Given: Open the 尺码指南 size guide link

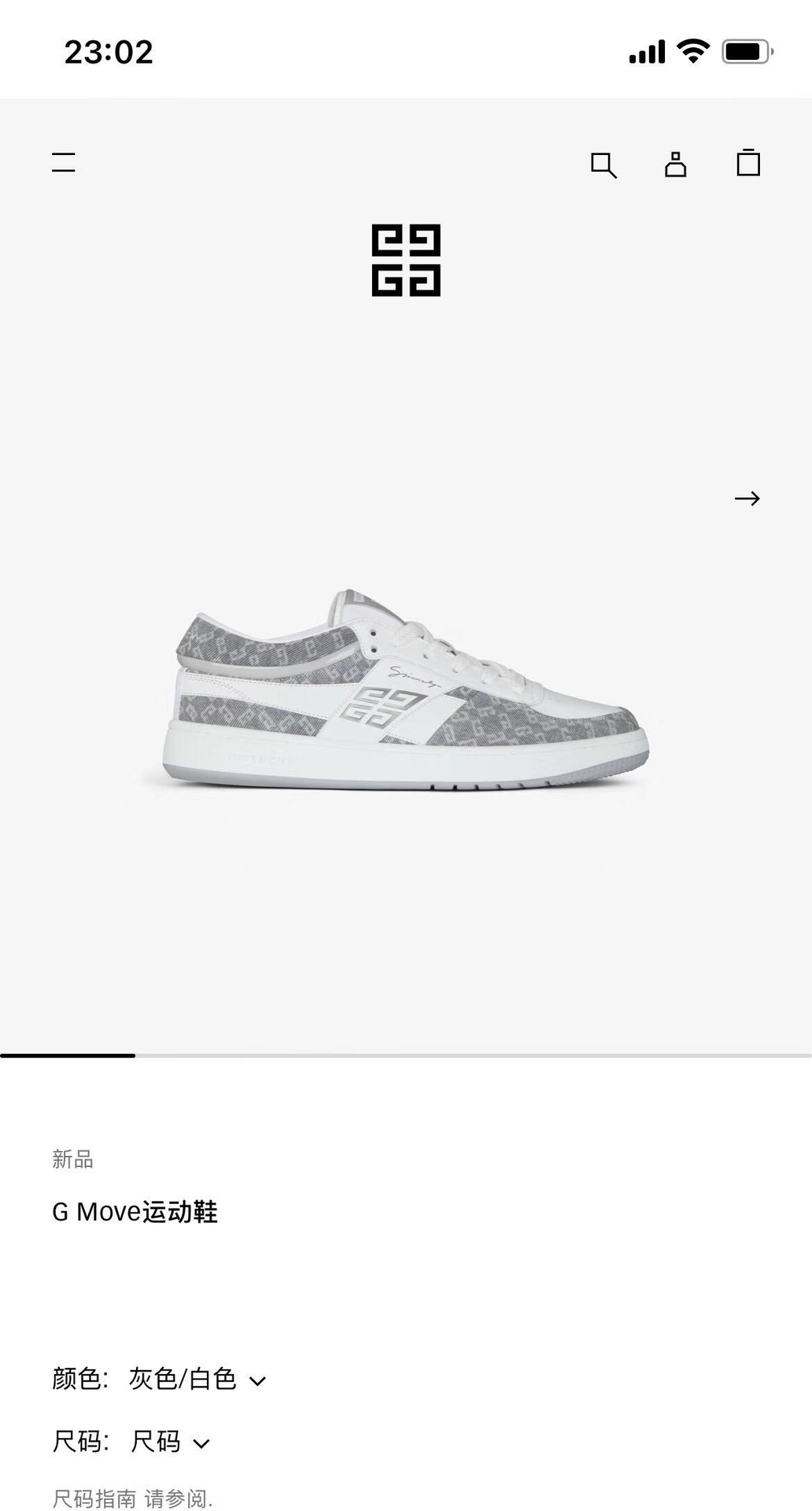Looking at the screenshot, I should point(94,1498).
